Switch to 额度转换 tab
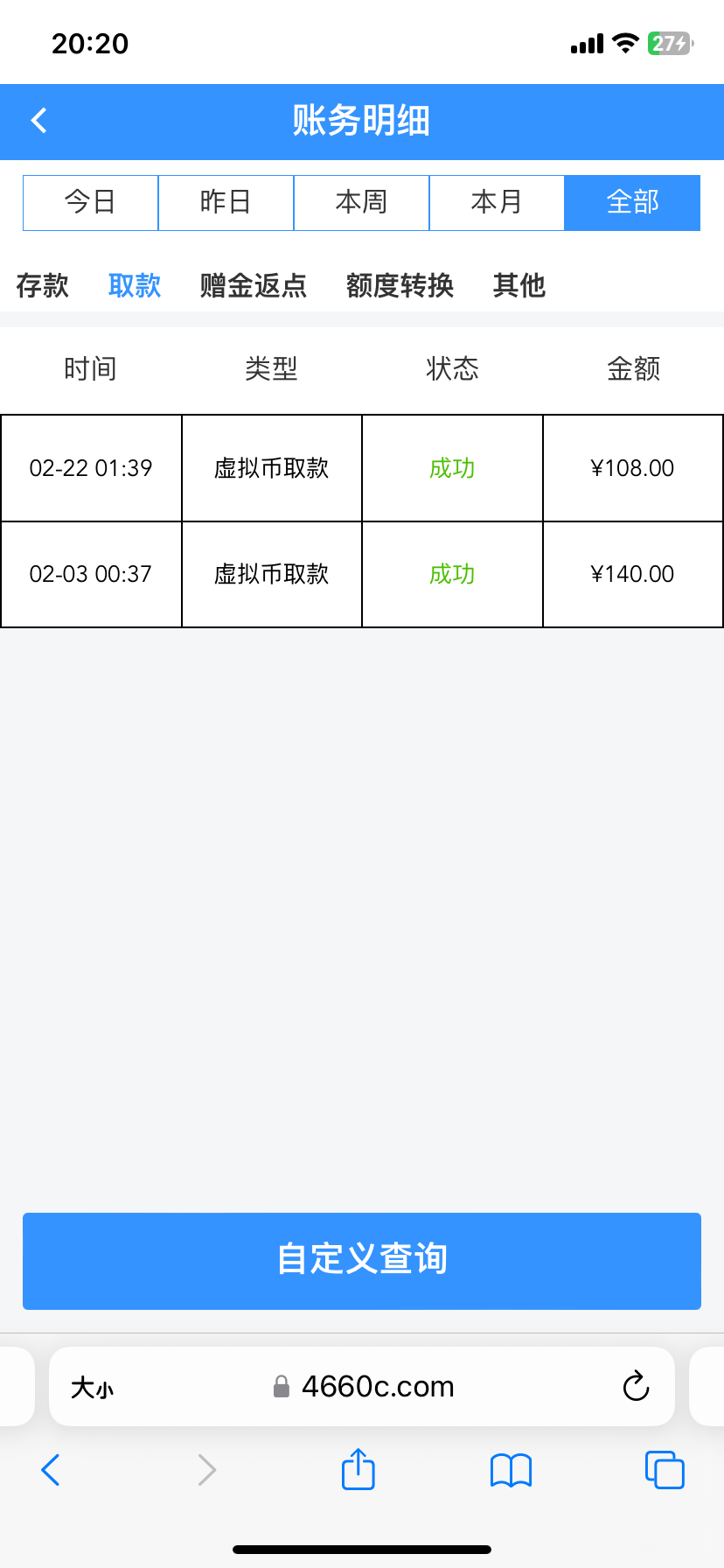 [400, 285]
